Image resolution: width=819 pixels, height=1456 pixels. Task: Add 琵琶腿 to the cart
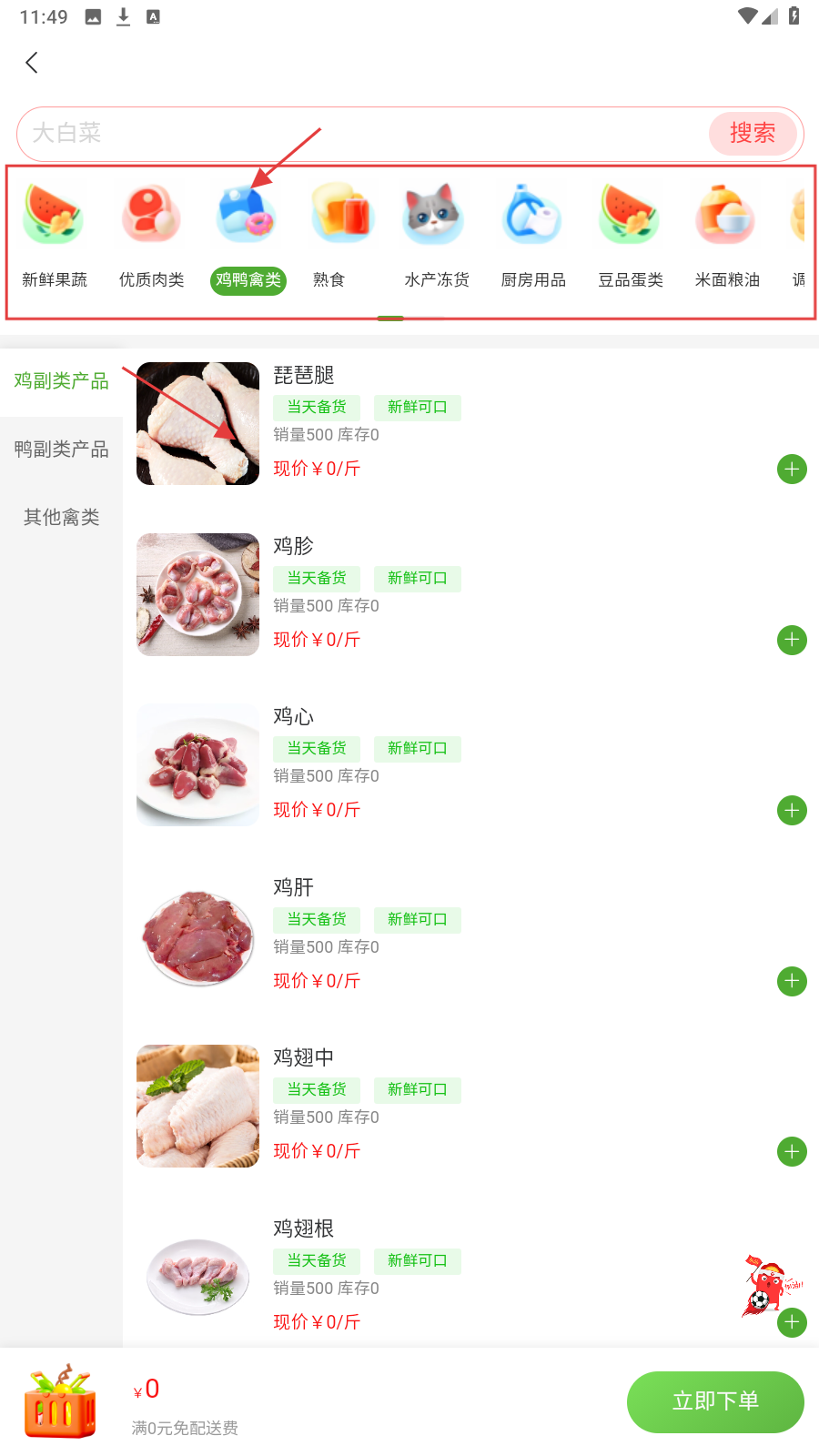click(x=792, y=470)
